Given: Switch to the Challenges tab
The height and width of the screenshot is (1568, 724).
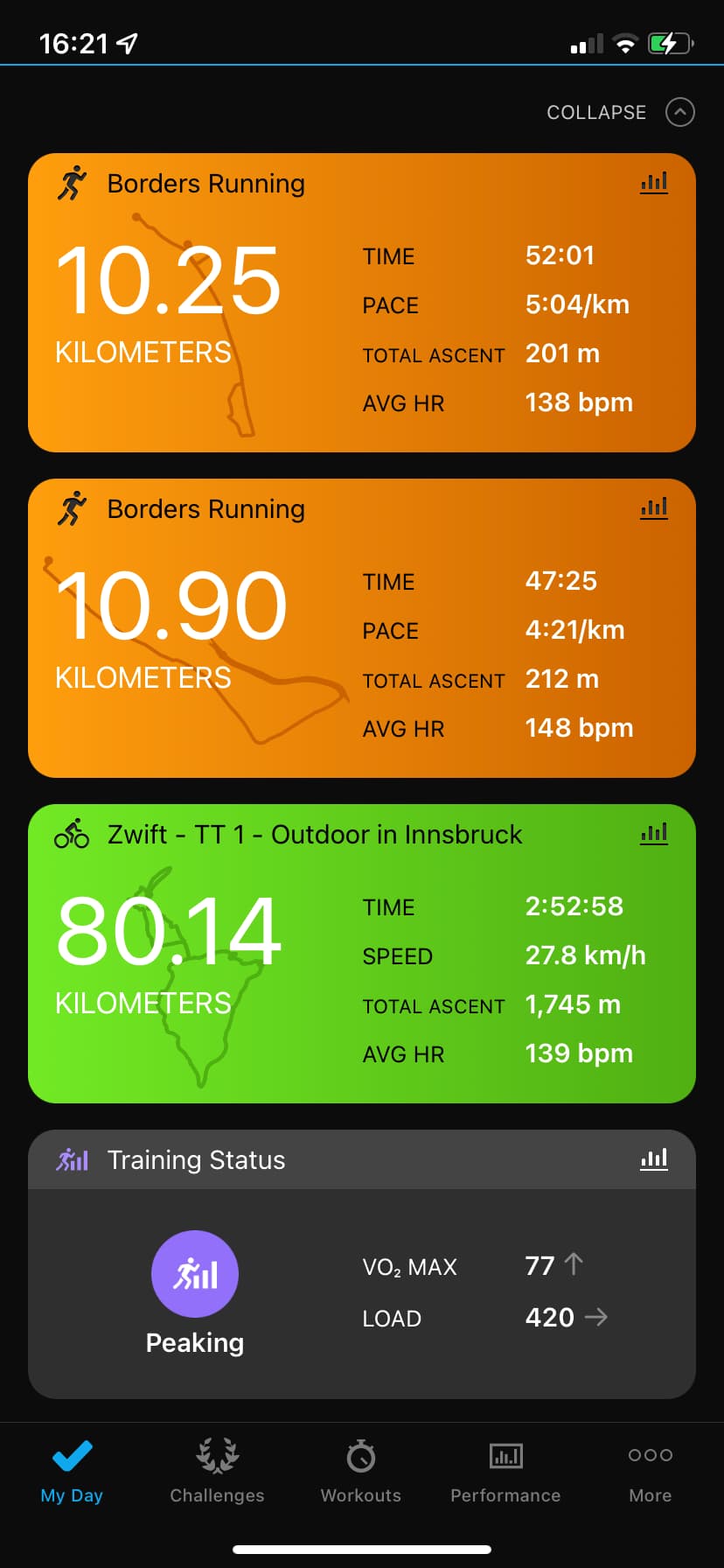Looking at the screenshot, I should [217, 1472].
